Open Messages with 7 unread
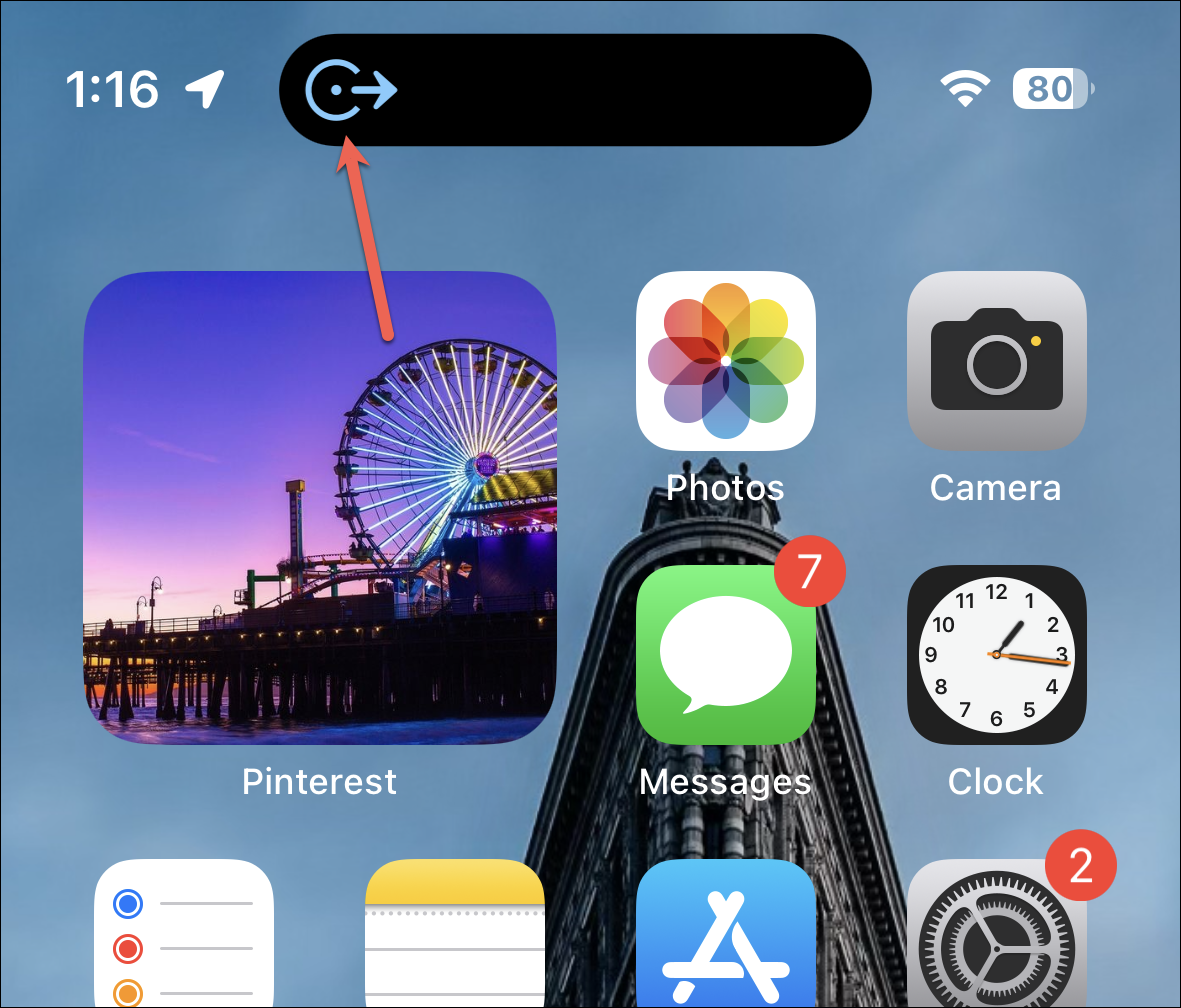The image size is (1181, 1008). pyautogui.click(x=725, y=655)
